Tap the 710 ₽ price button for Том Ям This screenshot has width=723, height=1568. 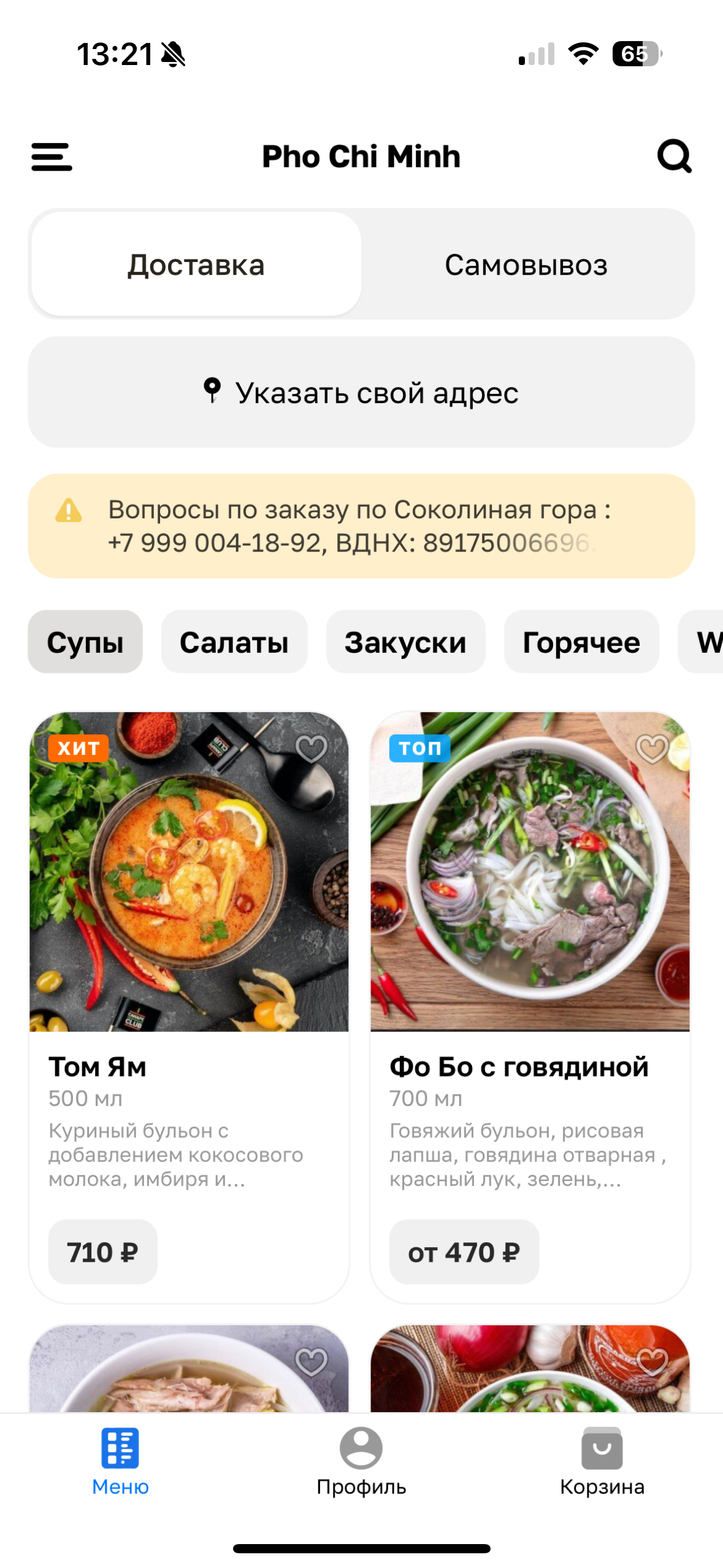coord(102,1251)
